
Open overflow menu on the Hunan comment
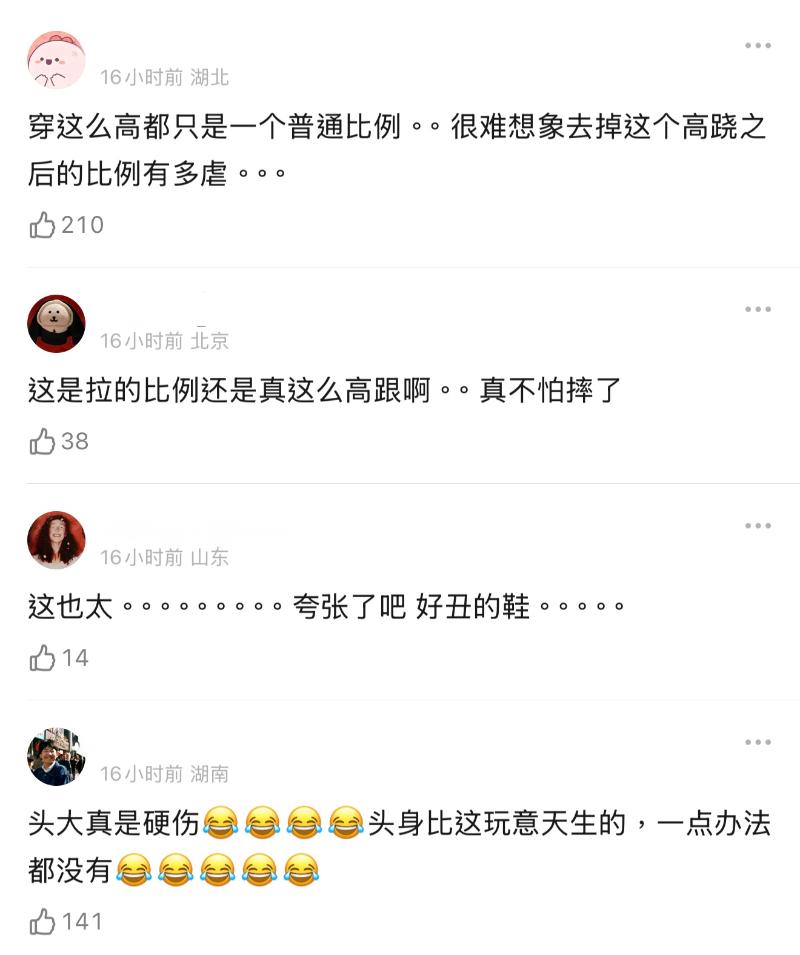click(758, 742)
